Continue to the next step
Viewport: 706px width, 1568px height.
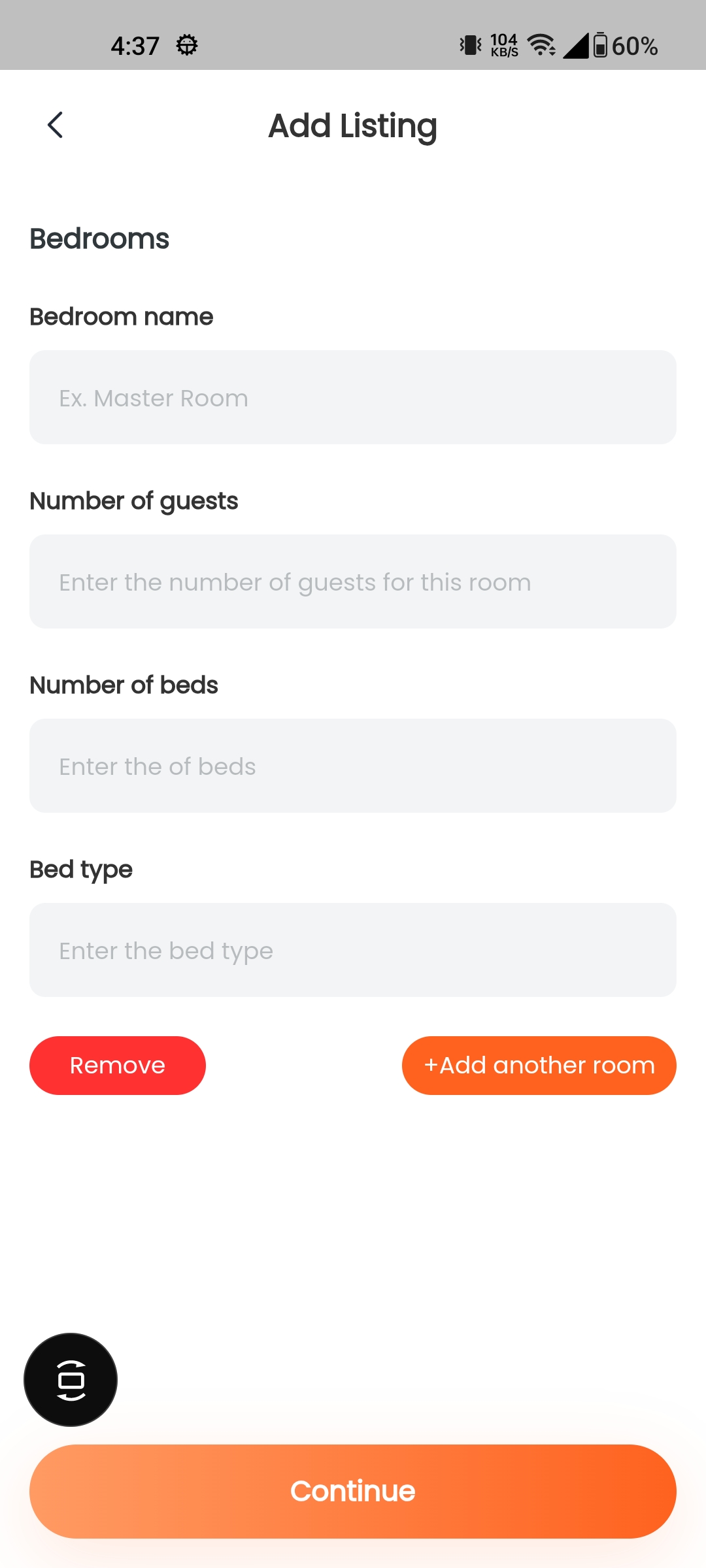click(x=353, y=1491)
